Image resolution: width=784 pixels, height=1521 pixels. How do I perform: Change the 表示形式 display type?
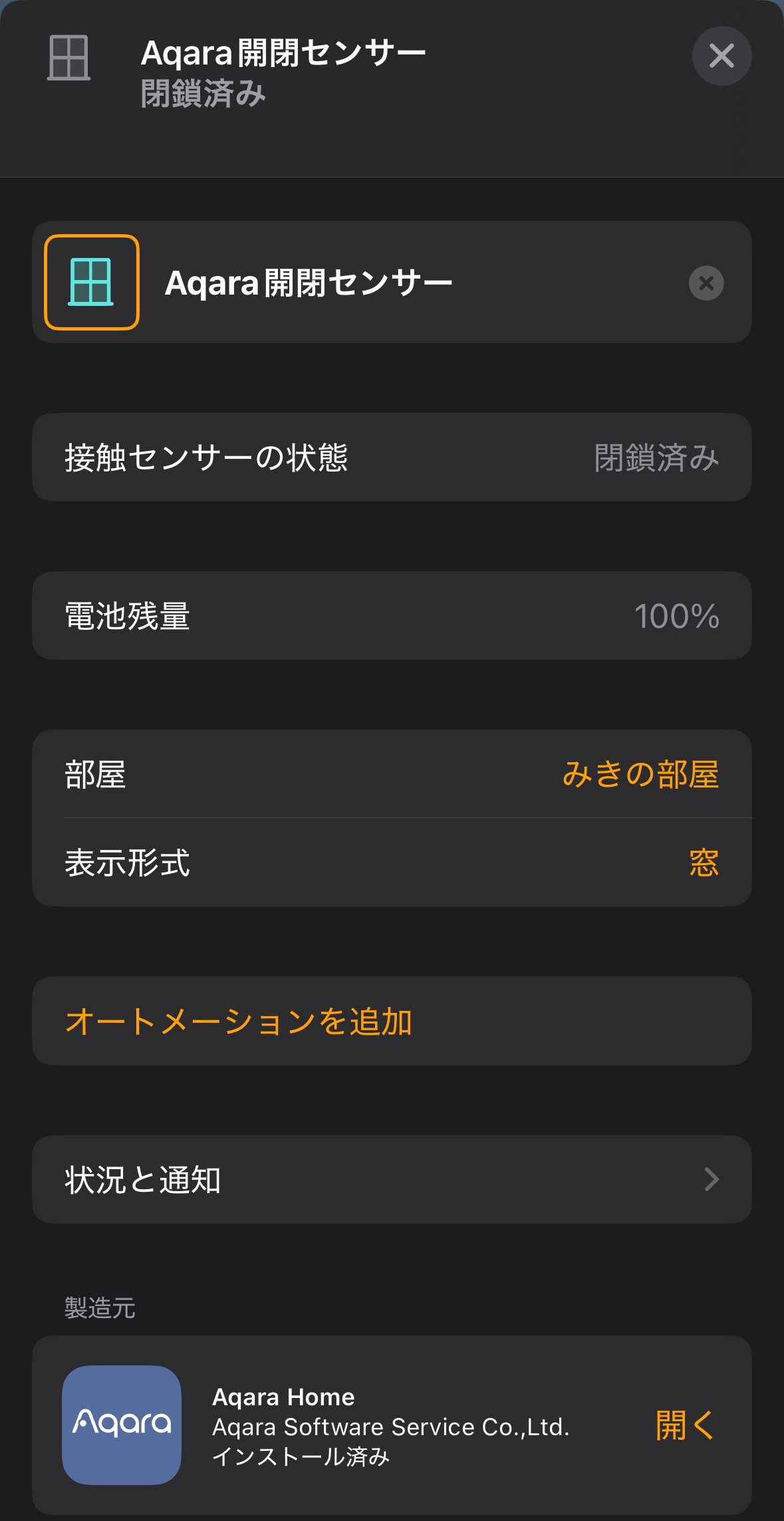pyautogui.click(x=392, y=863)
